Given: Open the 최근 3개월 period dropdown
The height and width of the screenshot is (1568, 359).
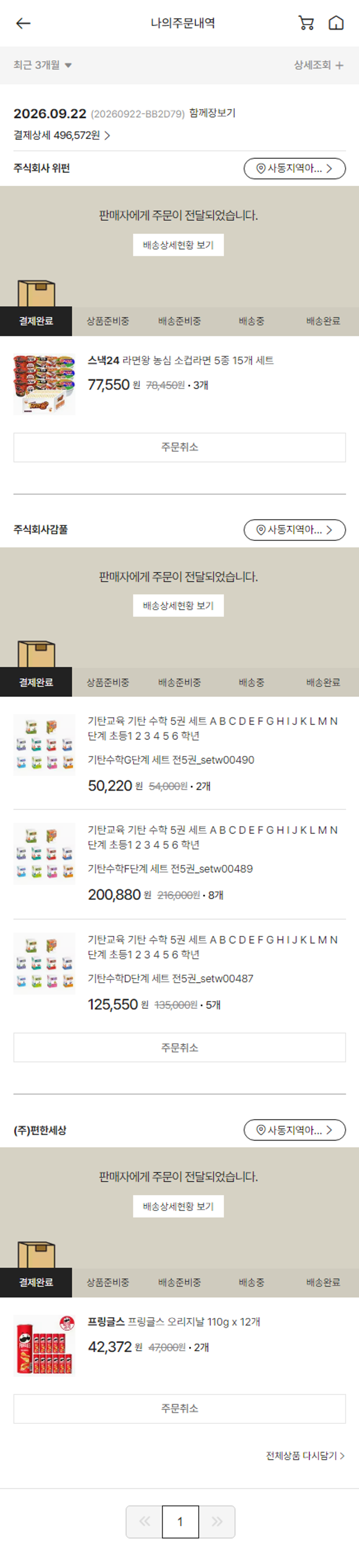Looking at the screenshot, I should [43, 65].
